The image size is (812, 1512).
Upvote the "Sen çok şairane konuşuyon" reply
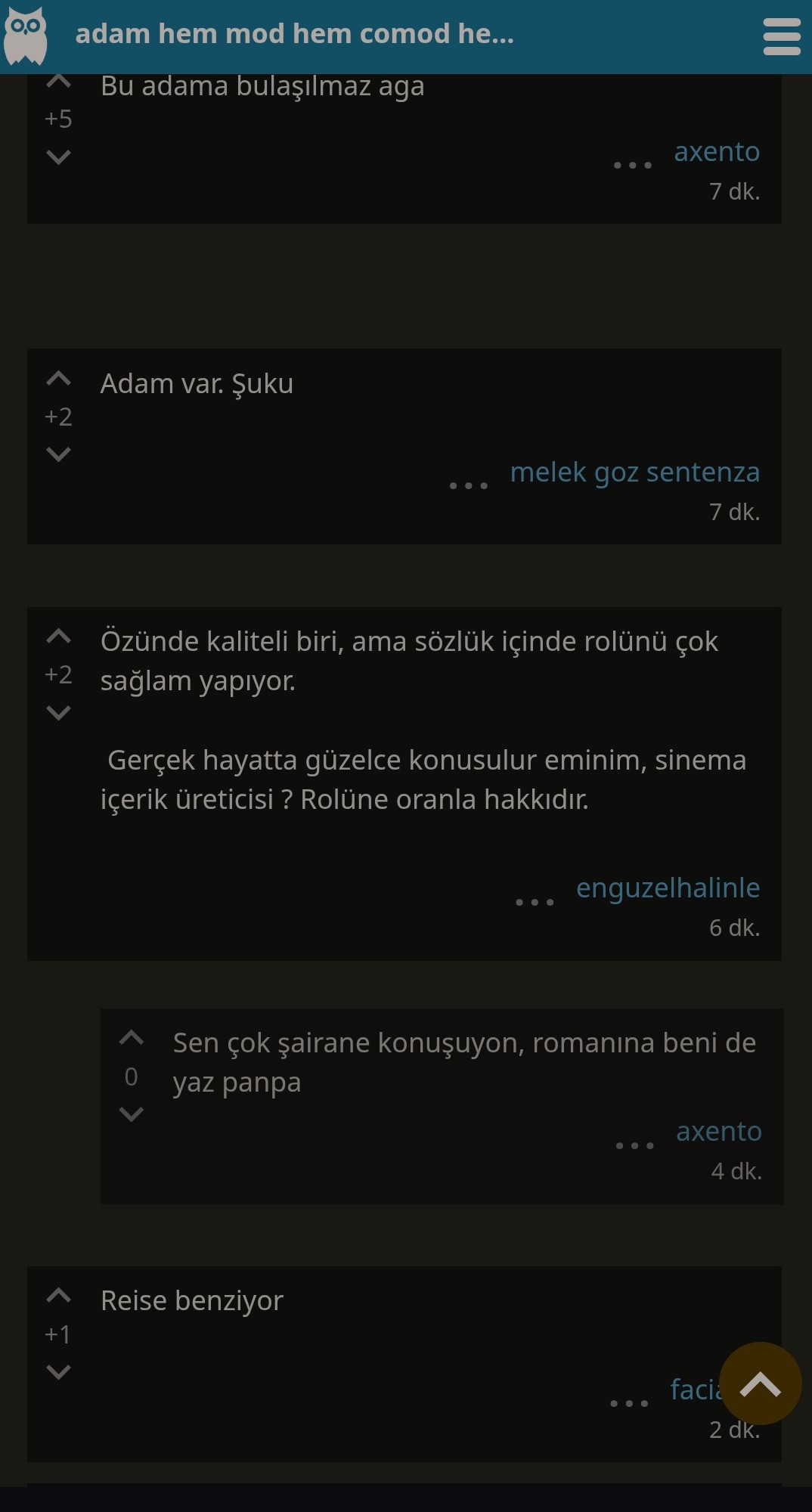click(x=132, y=1038)
